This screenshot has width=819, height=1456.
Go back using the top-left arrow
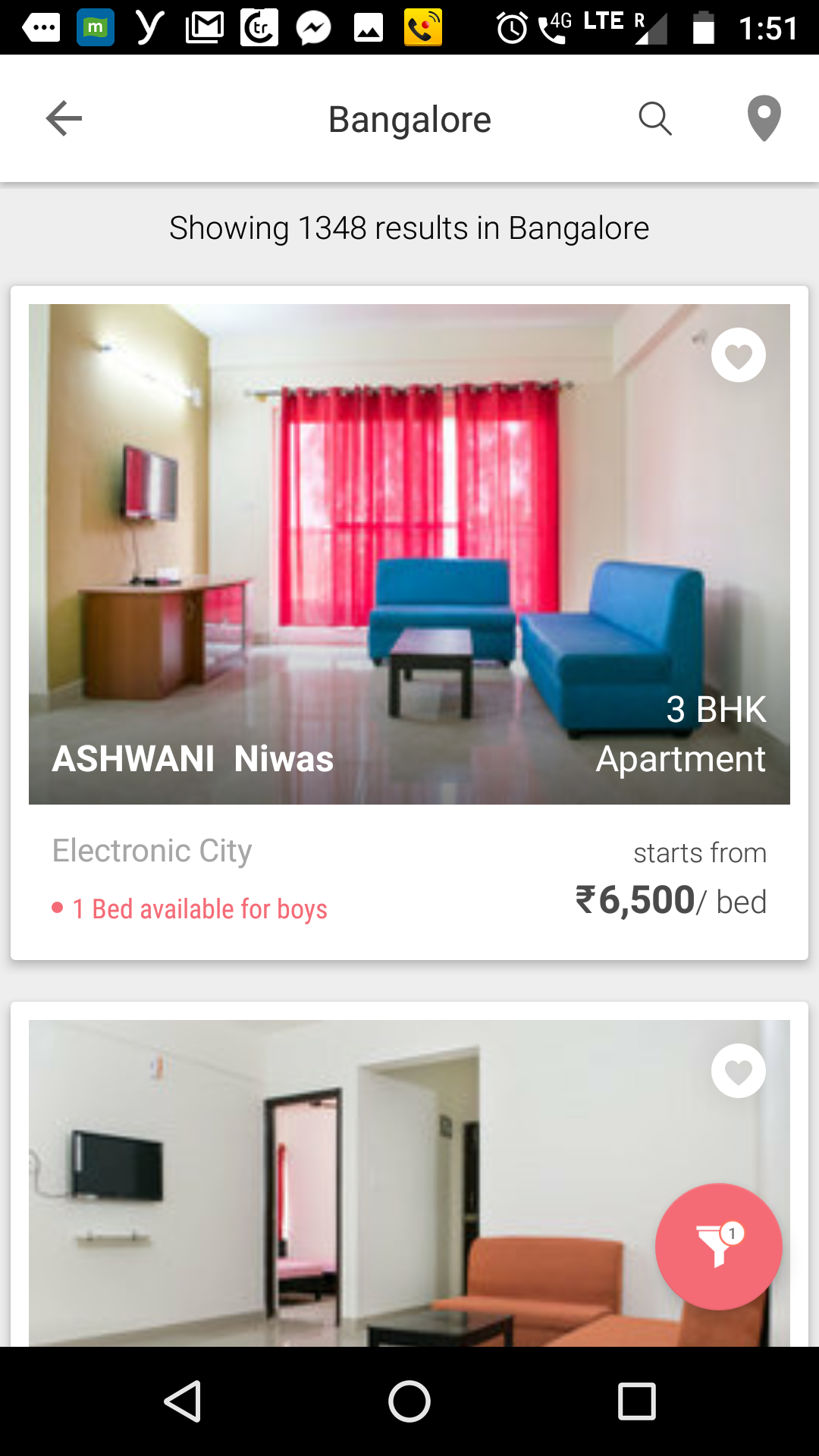pyautogui.click(x=64, y=118)
